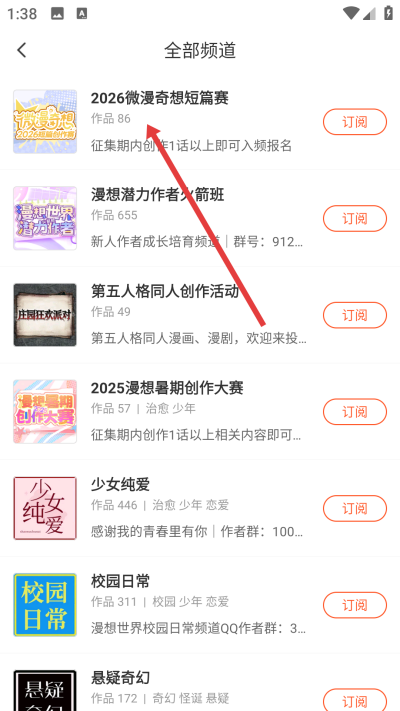The width and height of the screenshot is (400, 711).
Task: Open 漫想潜力作者火箭班 channel row
Action: coord(200,218)
